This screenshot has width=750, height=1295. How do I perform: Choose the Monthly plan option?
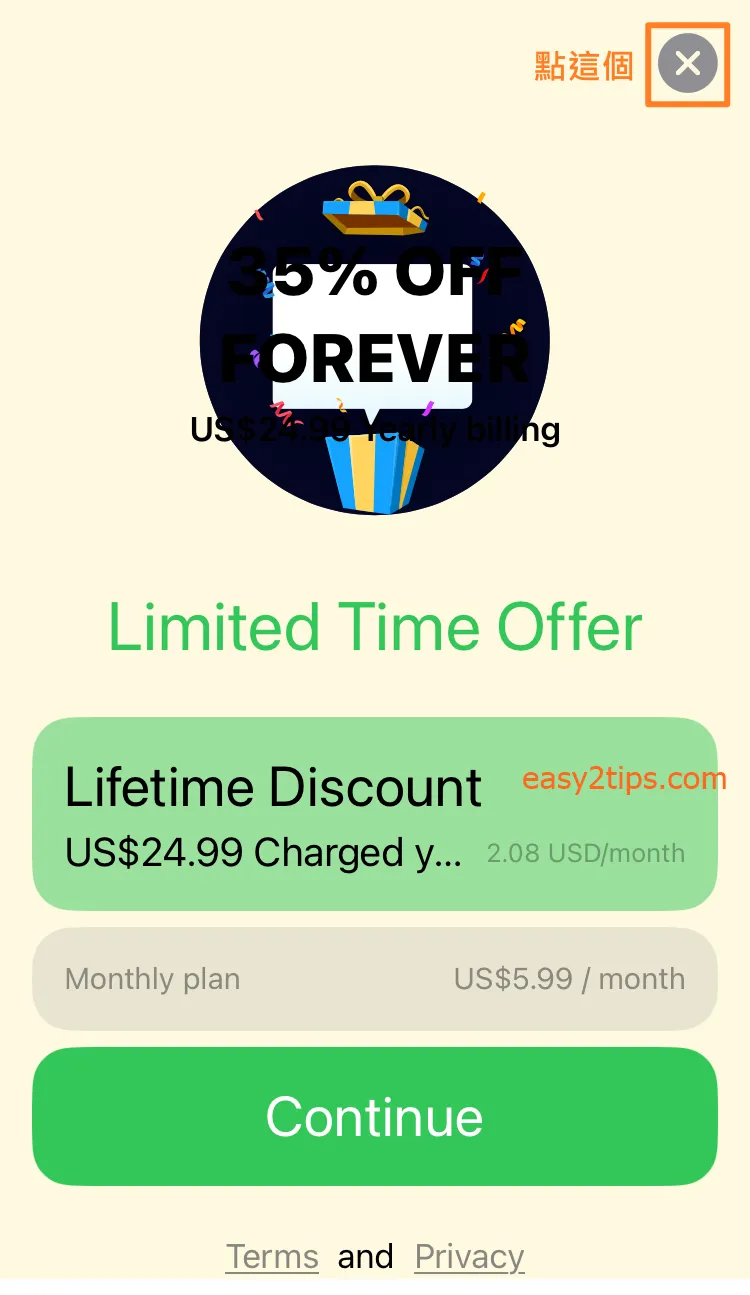click(374, 978)
